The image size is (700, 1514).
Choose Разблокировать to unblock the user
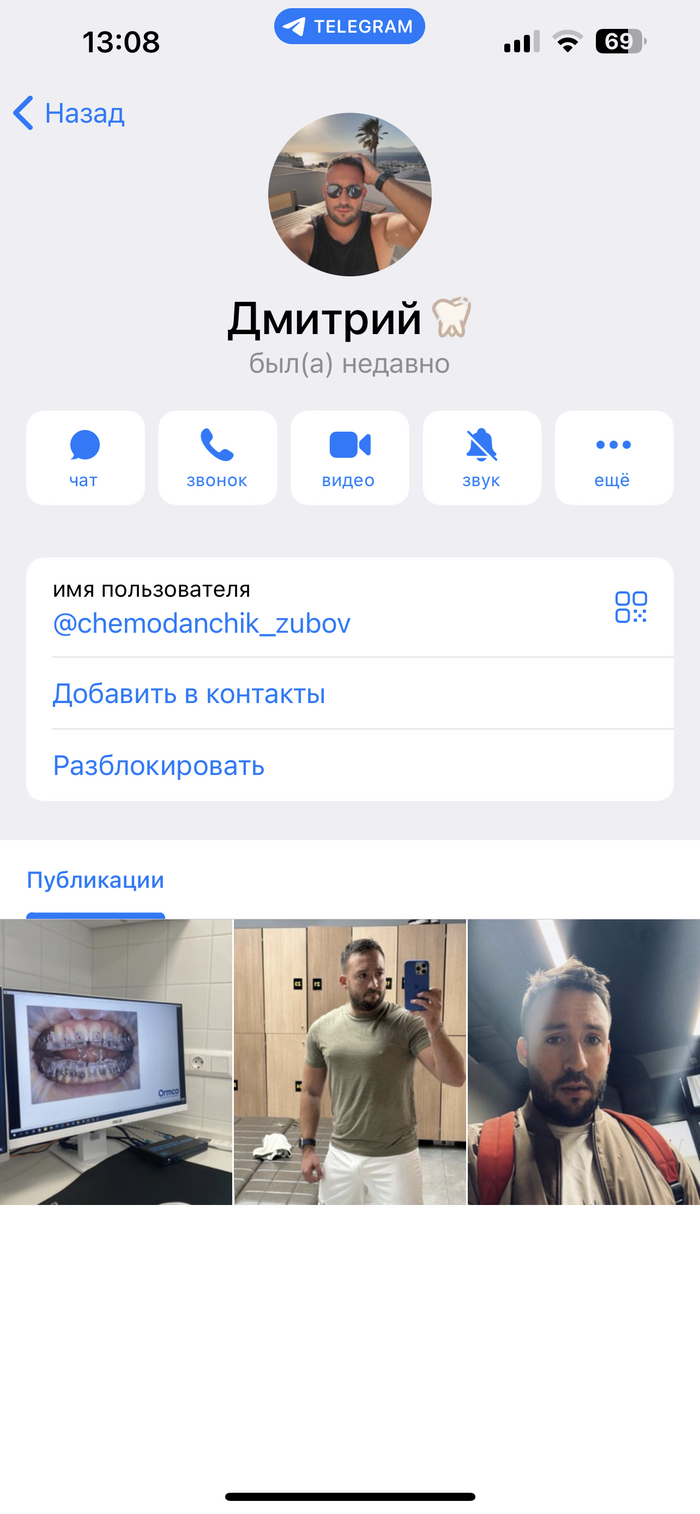(158, 766)
